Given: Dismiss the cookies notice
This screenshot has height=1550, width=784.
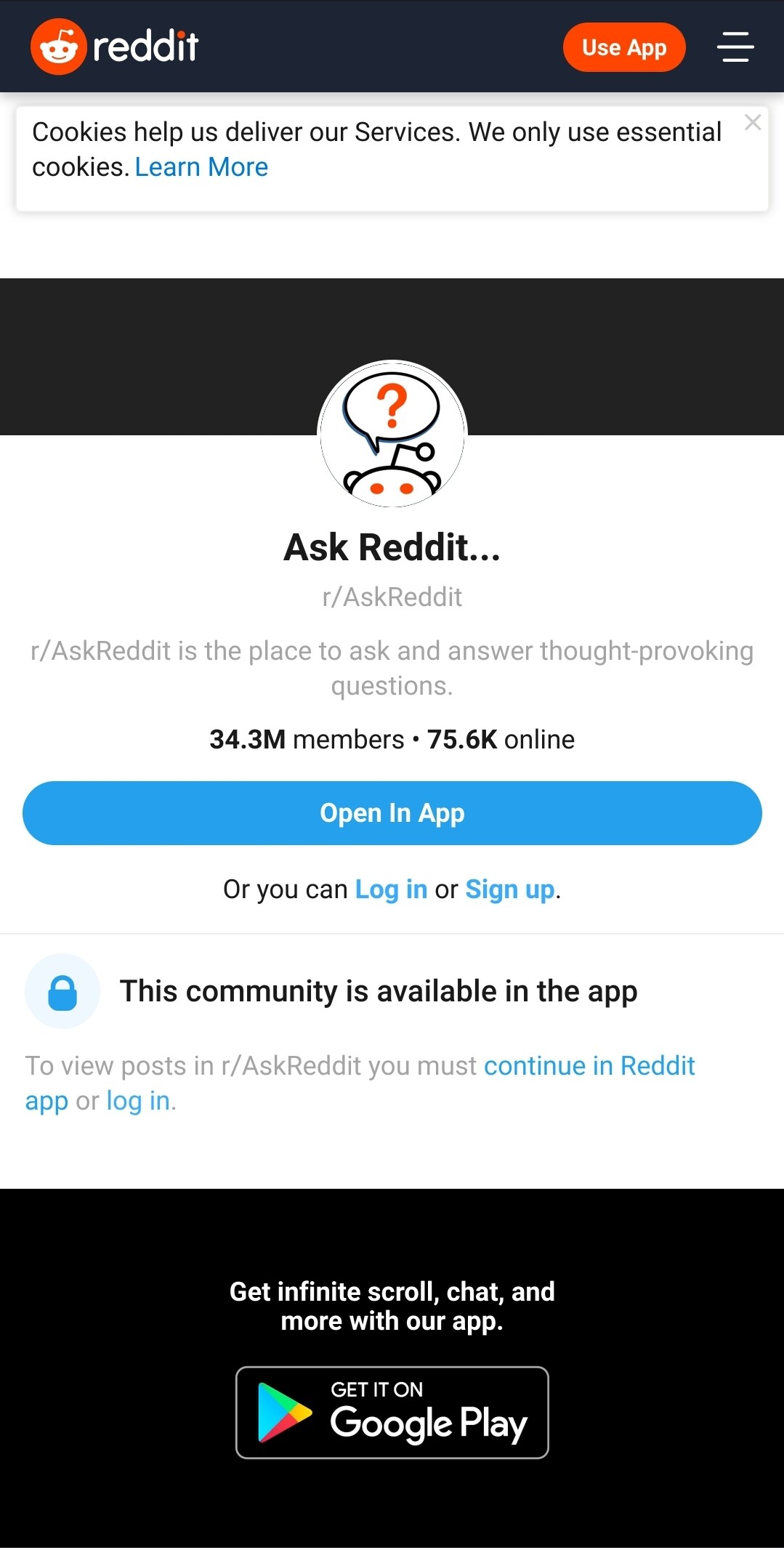Looking at the screenshot, I should coord(753,123).
